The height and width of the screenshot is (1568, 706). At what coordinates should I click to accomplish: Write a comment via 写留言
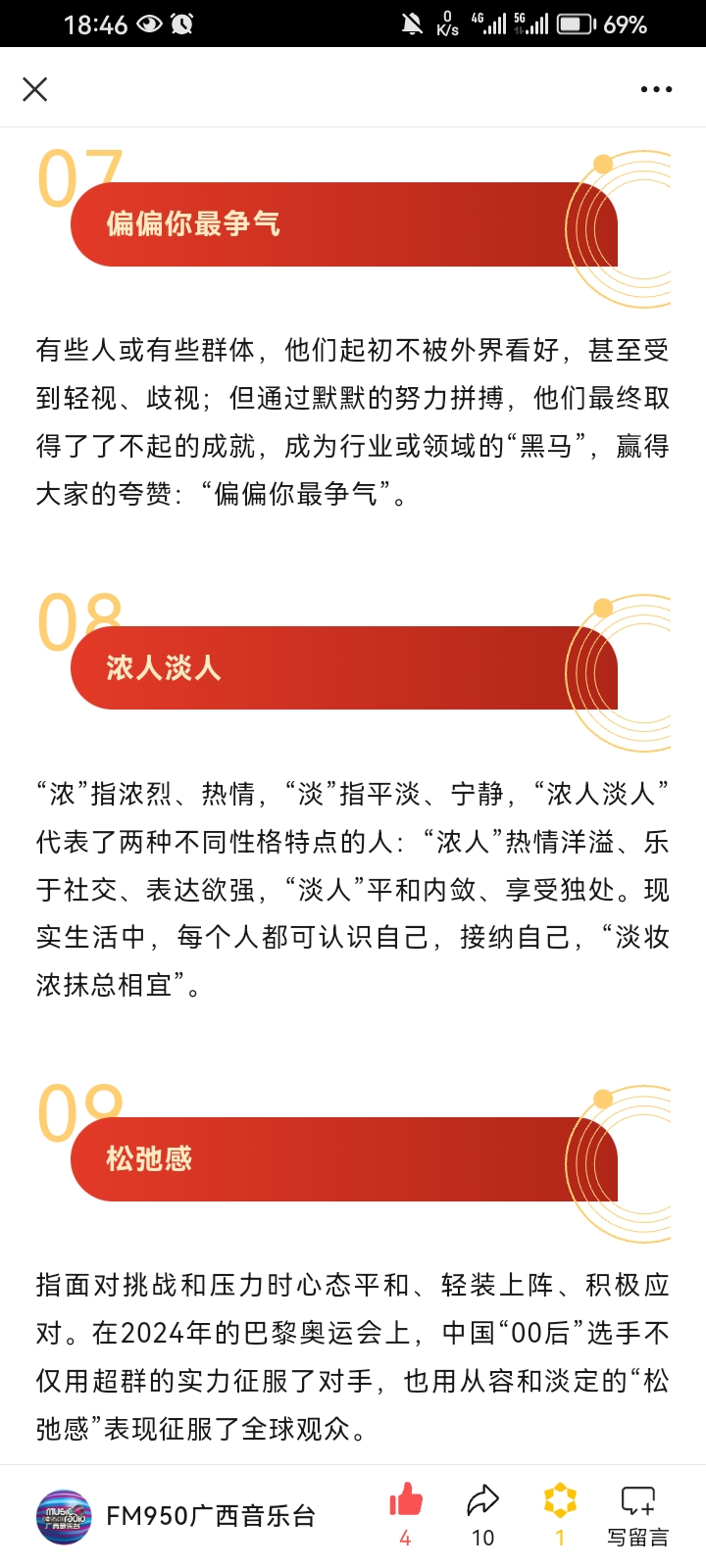[637, 1515]
